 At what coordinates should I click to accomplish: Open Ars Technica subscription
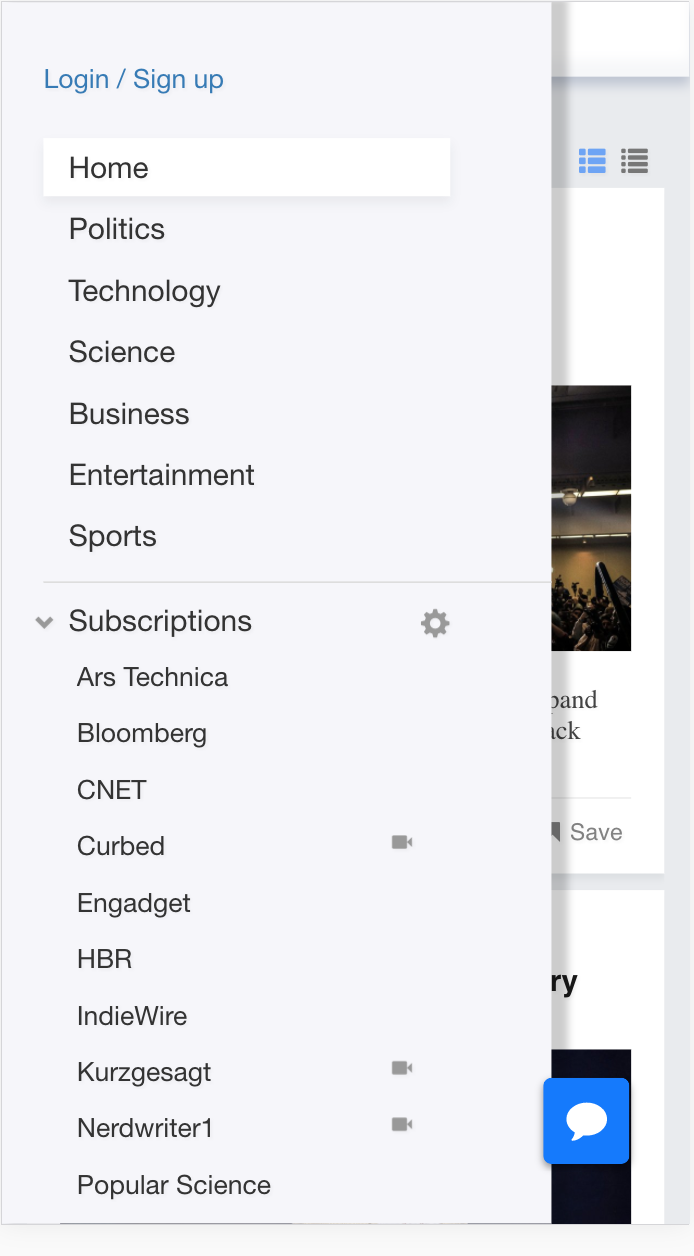click(152, 677)
